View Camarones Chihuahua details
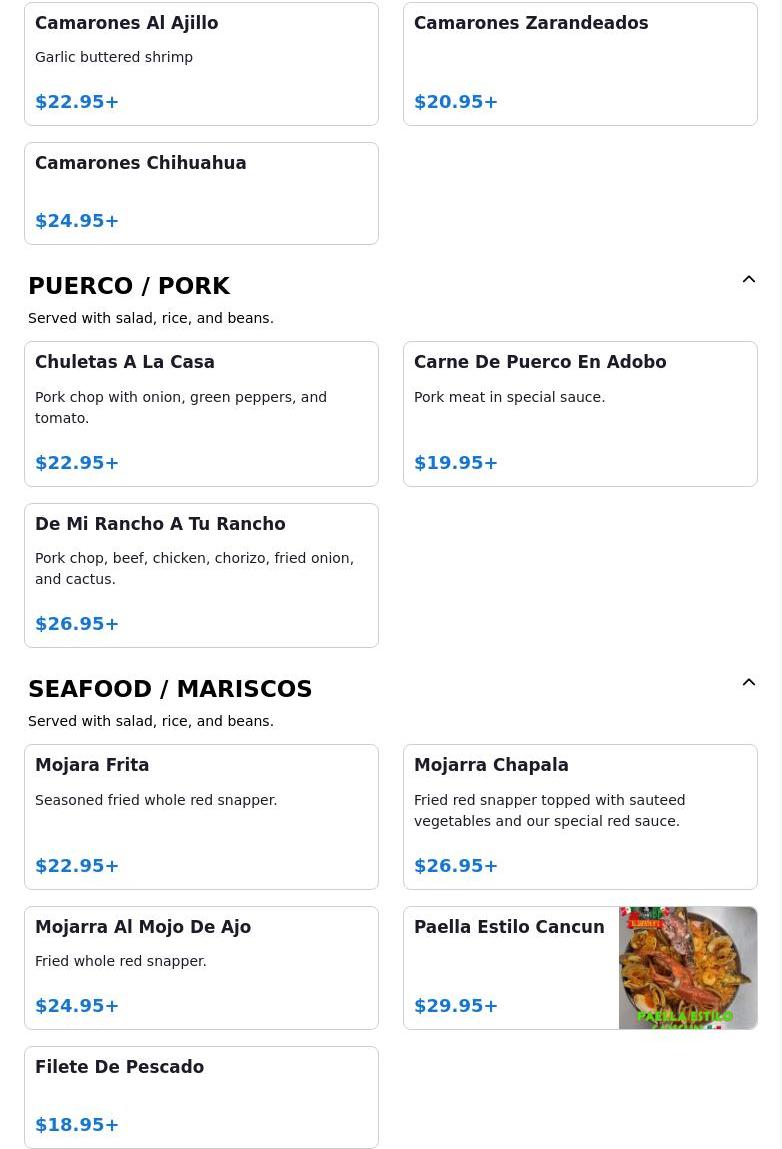The image size is (782, 1149). (x=201, y=193)
